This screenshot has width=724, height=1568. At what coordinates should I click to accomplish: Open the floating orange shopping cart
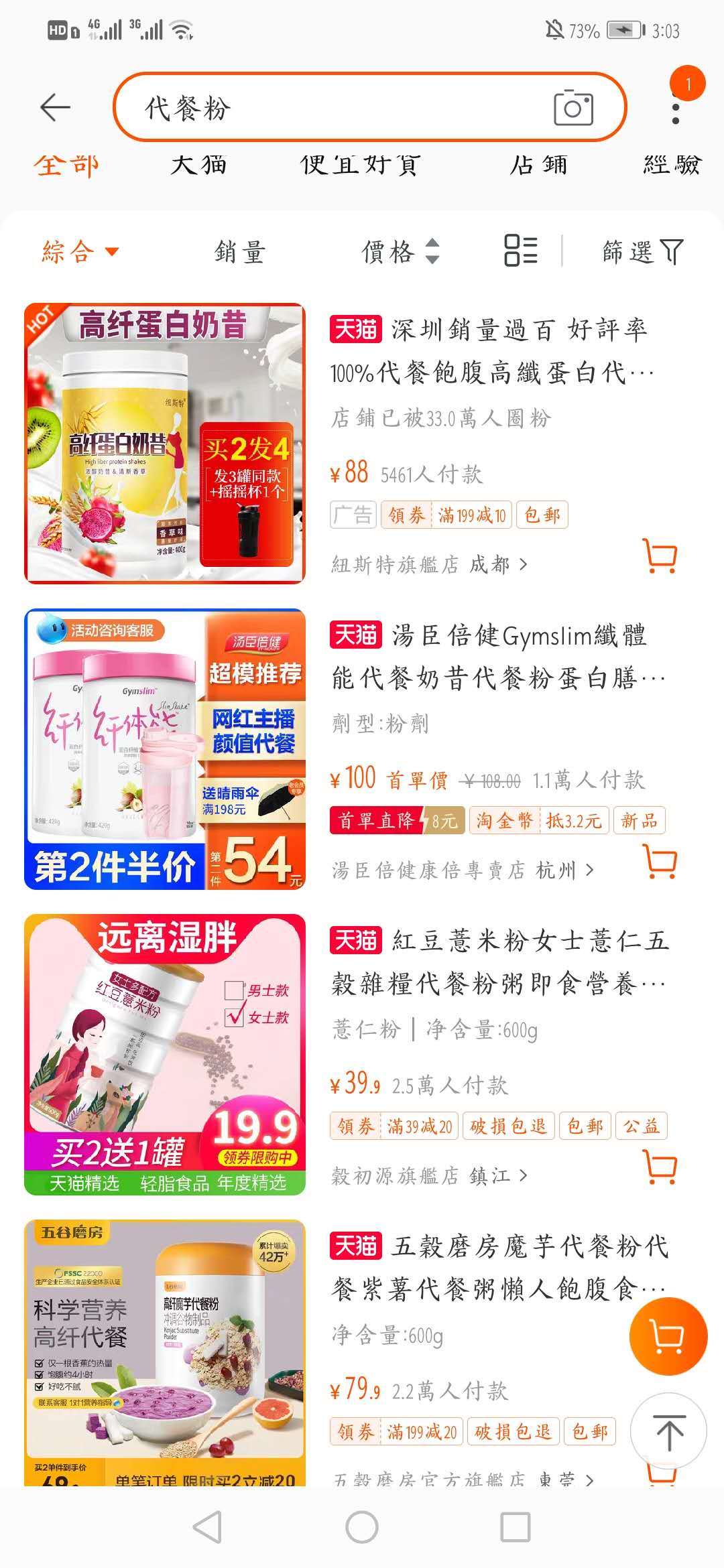click(x=668, y=1337)
